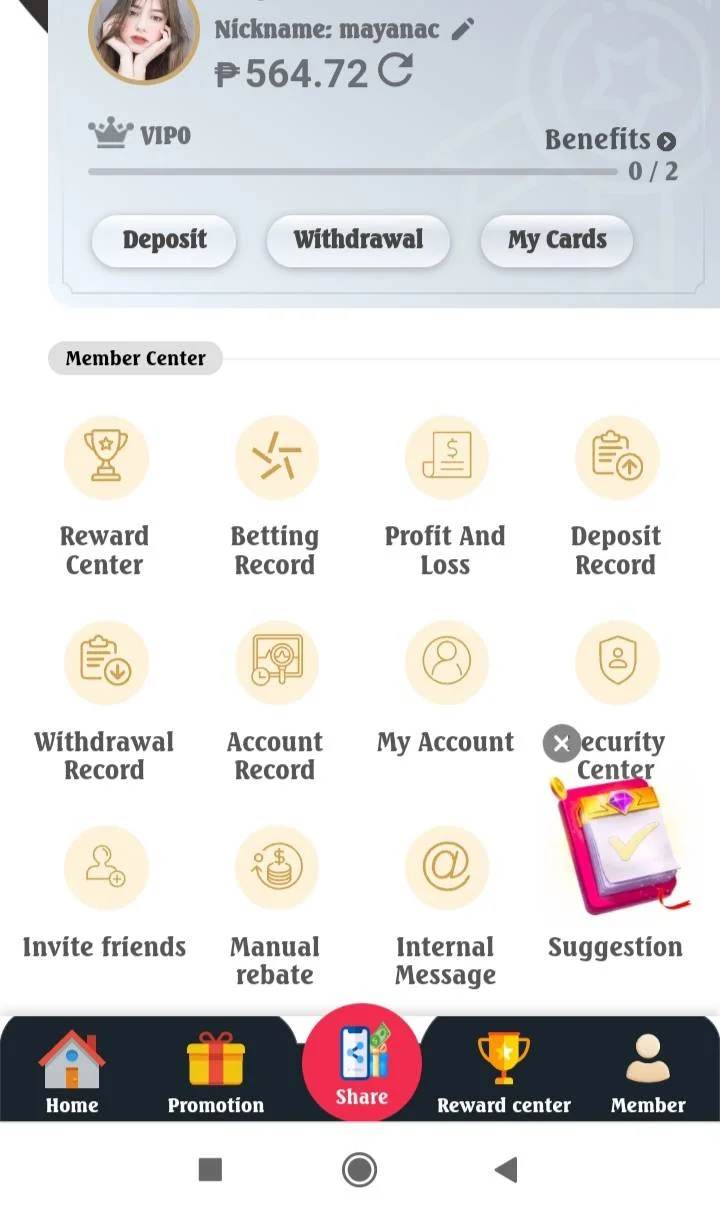Go back using the system back button
Viewport: 720px width, 1217px height.
(507, 1170)
